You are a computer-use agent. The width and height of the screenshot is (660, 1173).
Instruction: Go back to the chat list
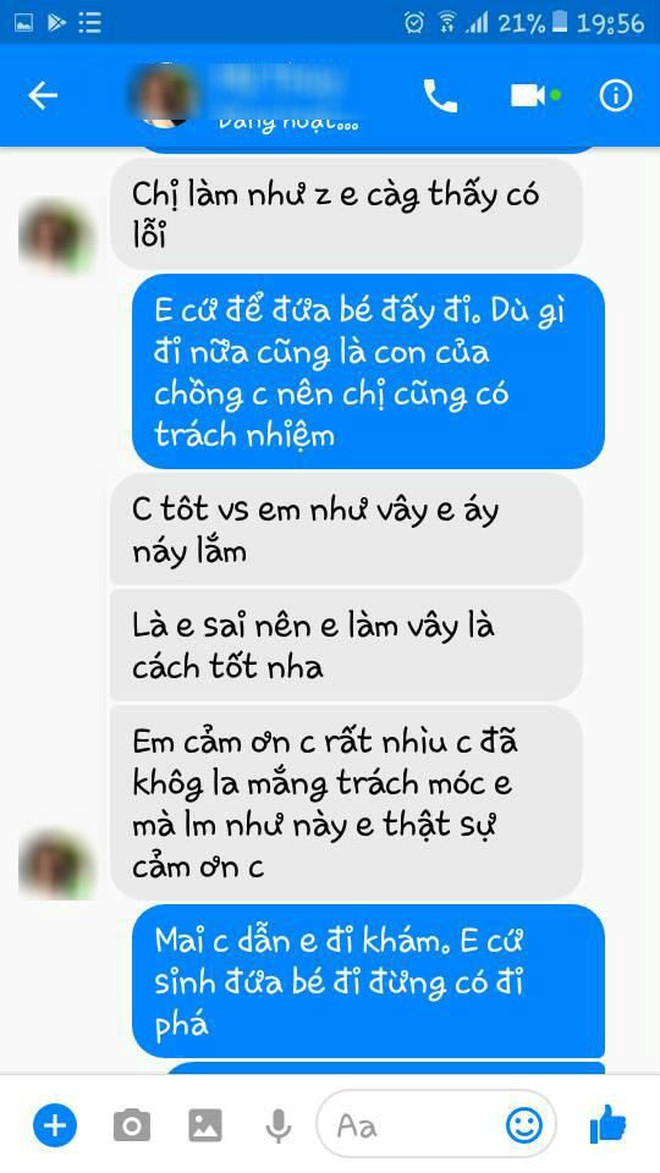coord(42,96)
